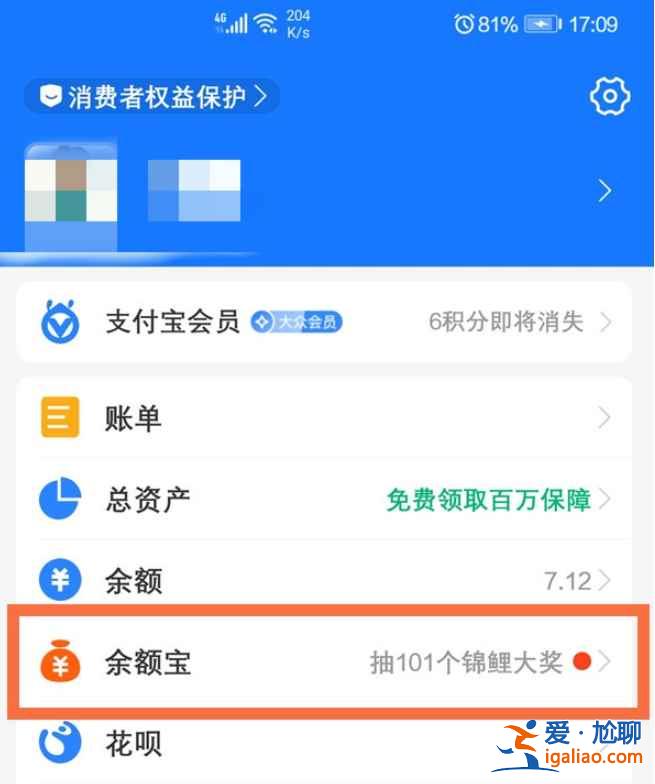Open 余额宝 row
Image resolution: width=655 pixels, height=784 pixels.
[x=324, y=661]
